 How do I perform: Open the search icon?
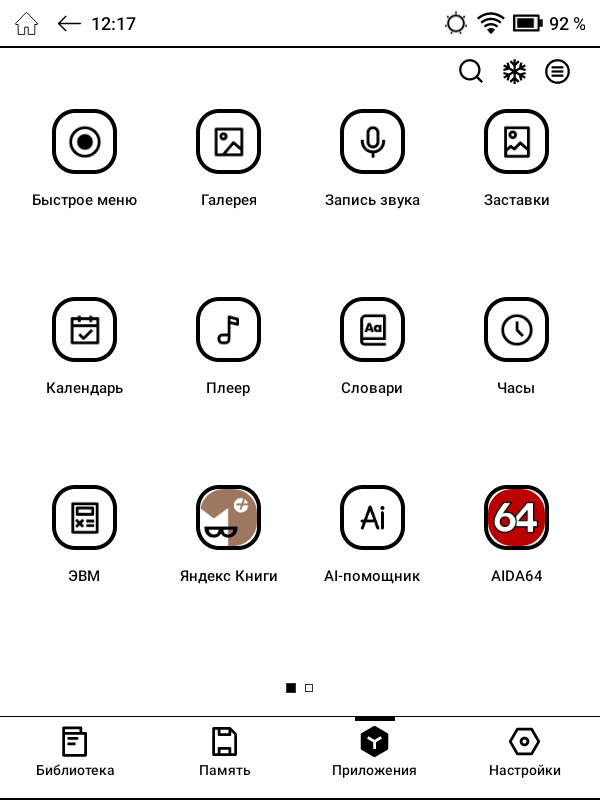[470, 72]
